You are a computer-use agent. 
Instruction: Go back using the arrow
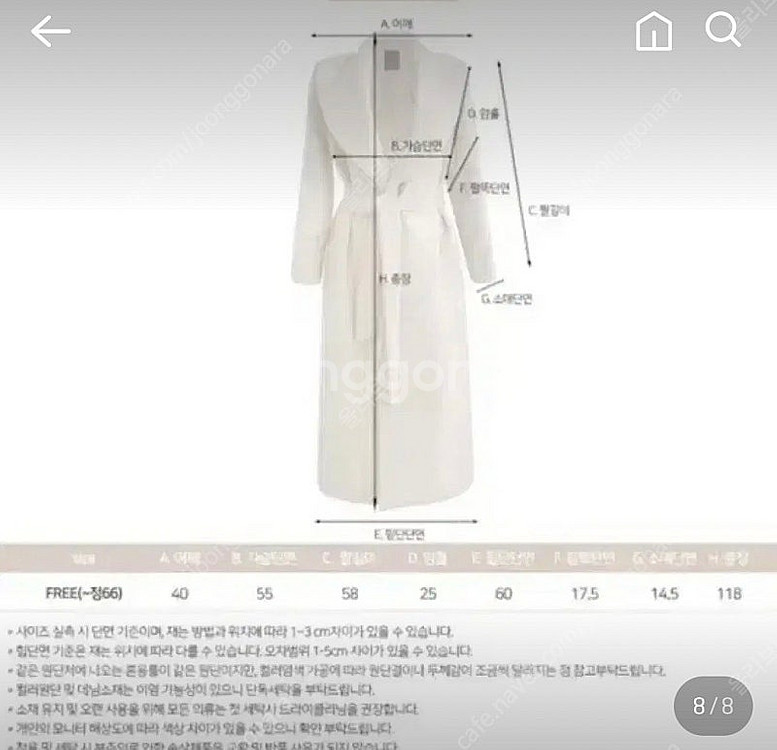point(49,32)
